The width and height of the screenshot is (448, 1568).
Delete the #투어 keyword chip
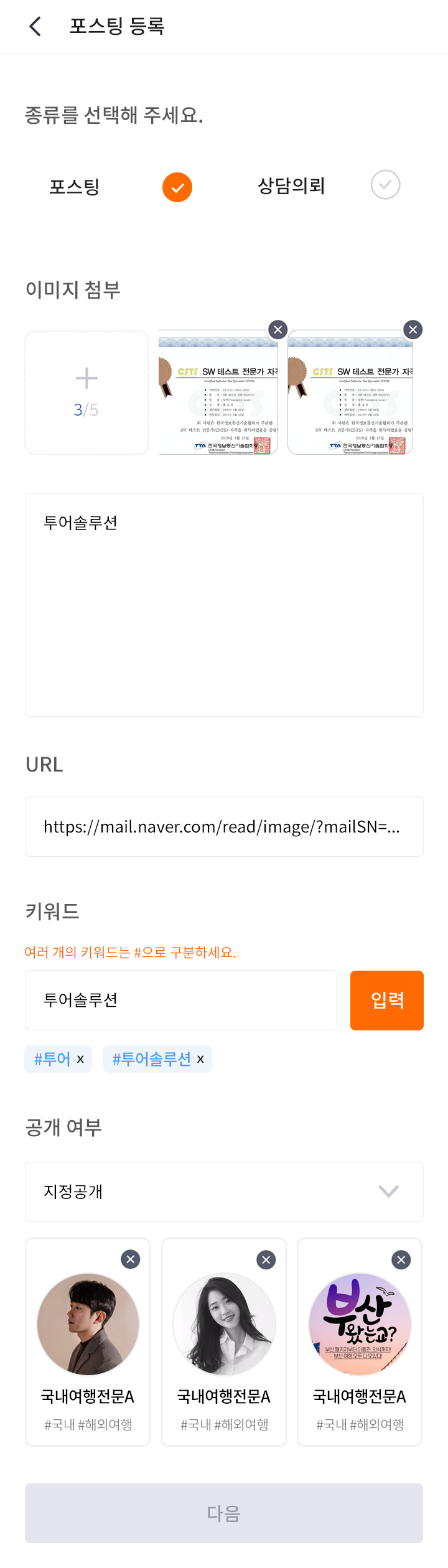80,1059
